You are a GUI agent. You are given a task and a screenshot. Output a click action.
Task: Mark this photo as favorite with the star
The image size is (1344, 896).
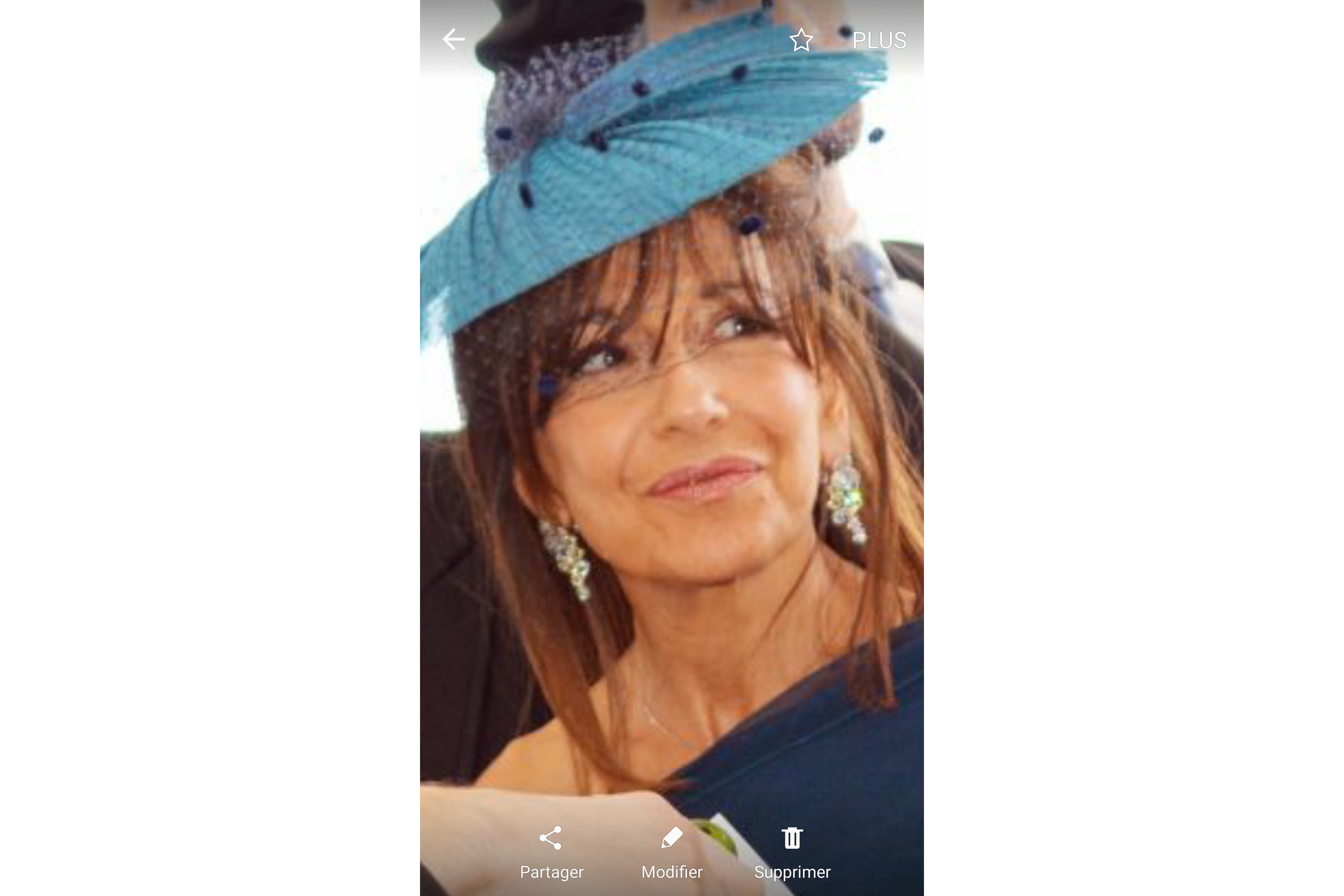click(801, 40)
